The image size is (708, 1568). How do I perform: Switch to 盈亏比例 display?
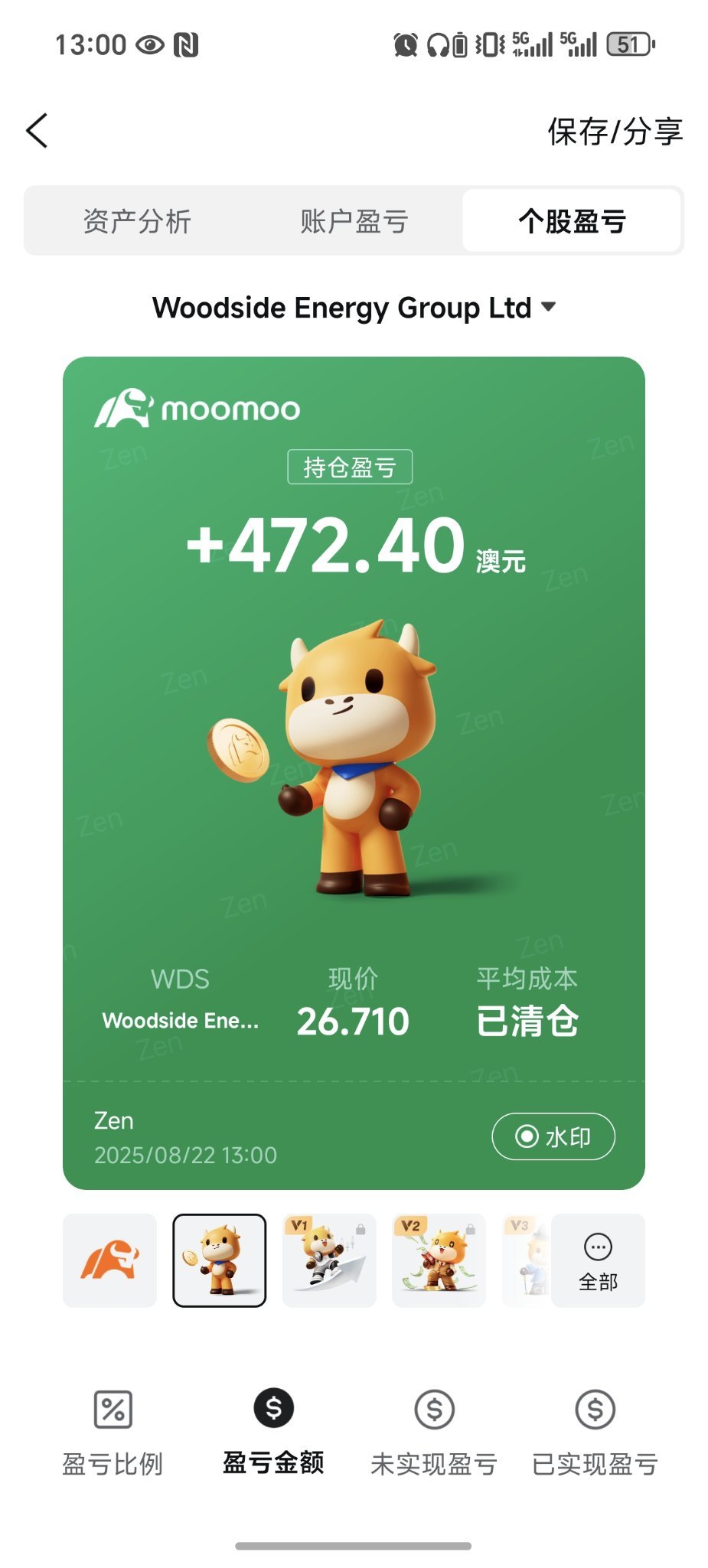tap(113, 1433)
